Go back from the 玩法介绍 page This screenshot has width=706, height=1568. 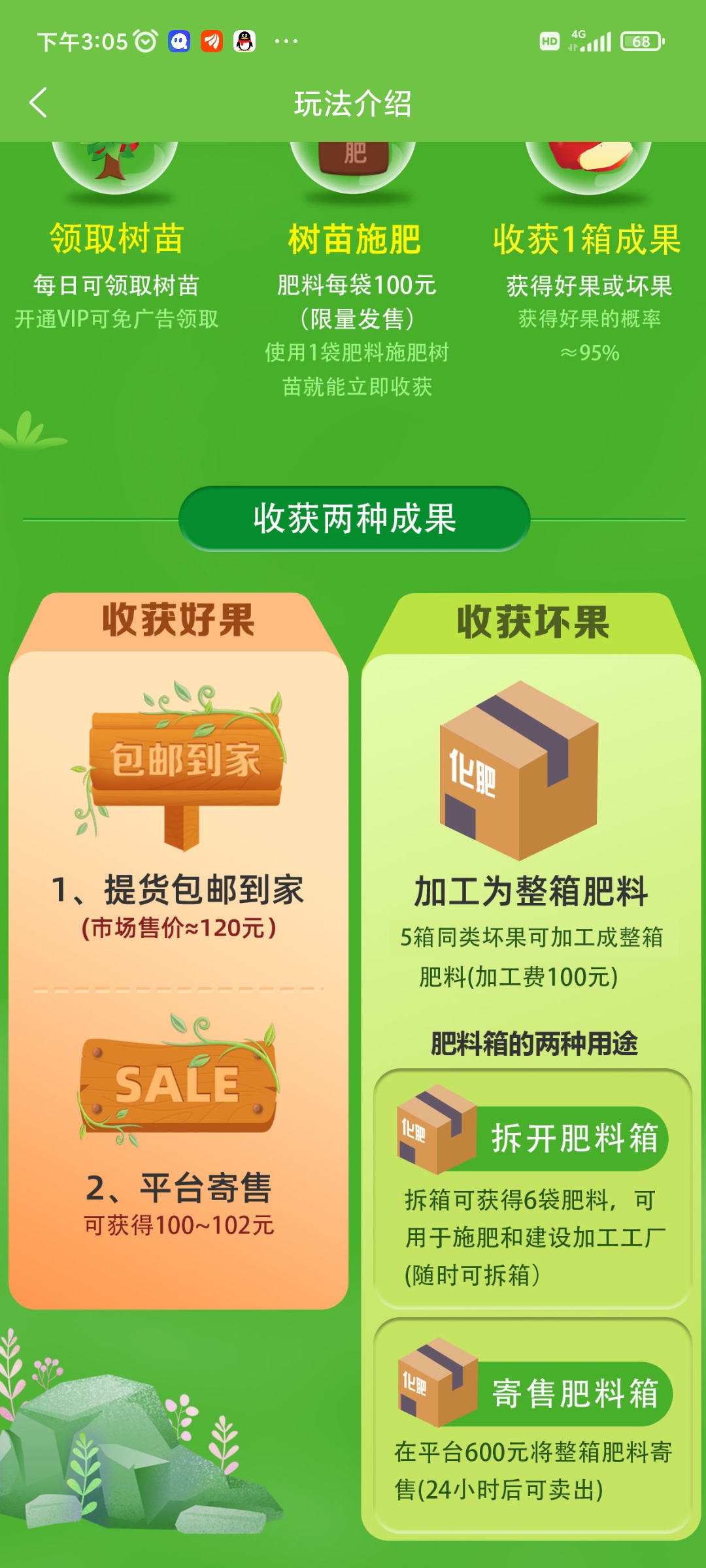39,103
